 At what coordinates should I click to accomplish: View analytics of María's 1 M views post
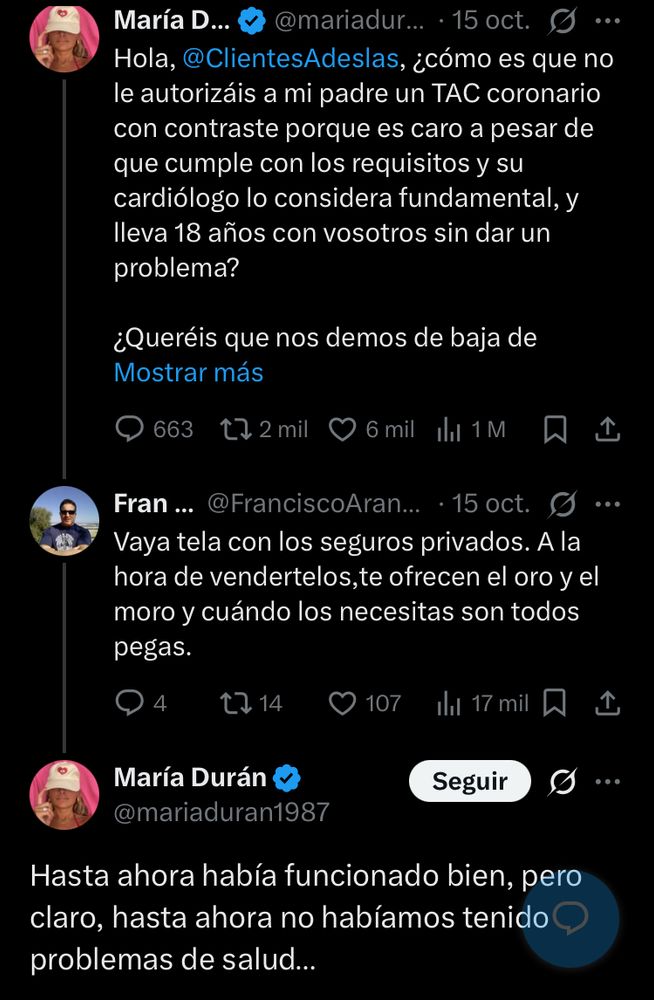[x=449, y=430]
